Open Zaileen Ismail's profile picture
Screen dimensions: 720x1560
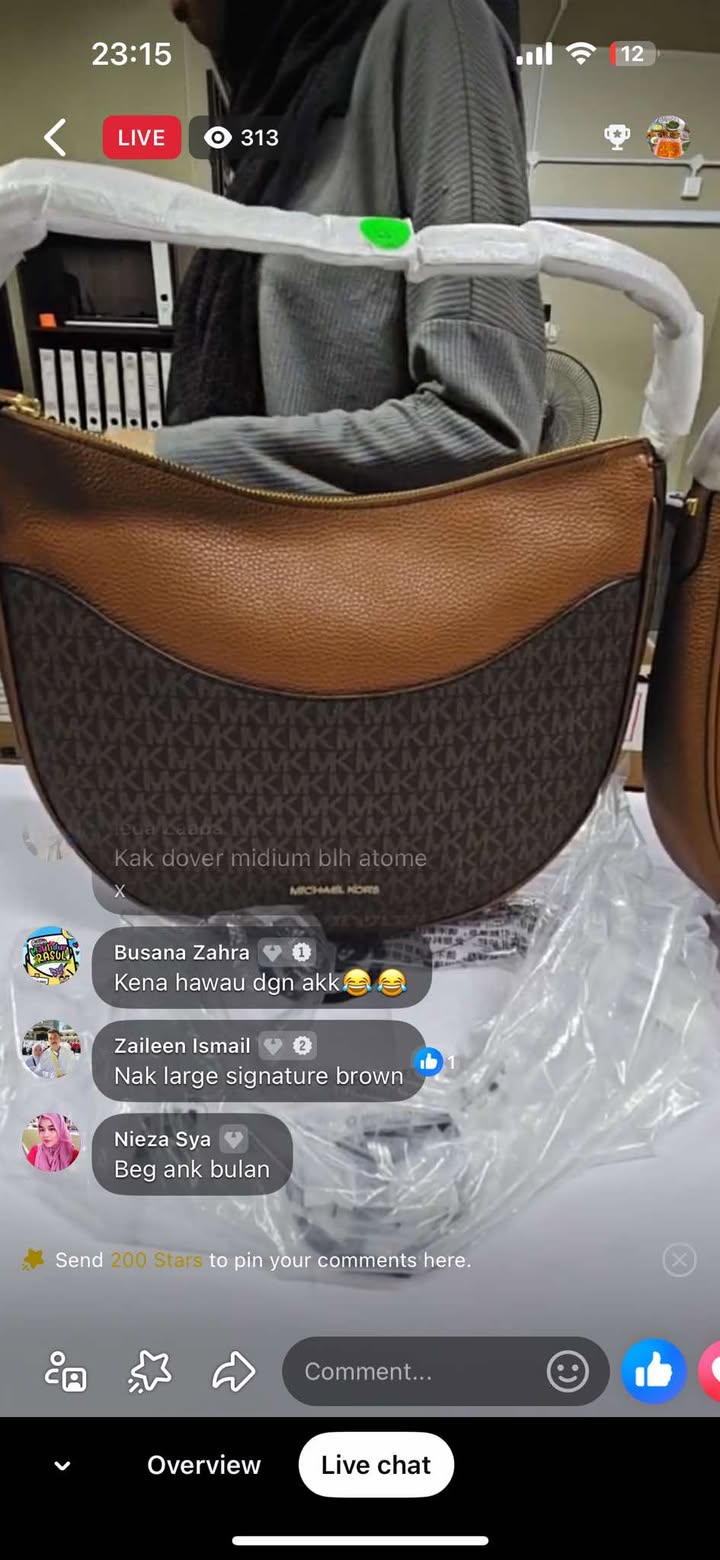tap(51, 1049)
